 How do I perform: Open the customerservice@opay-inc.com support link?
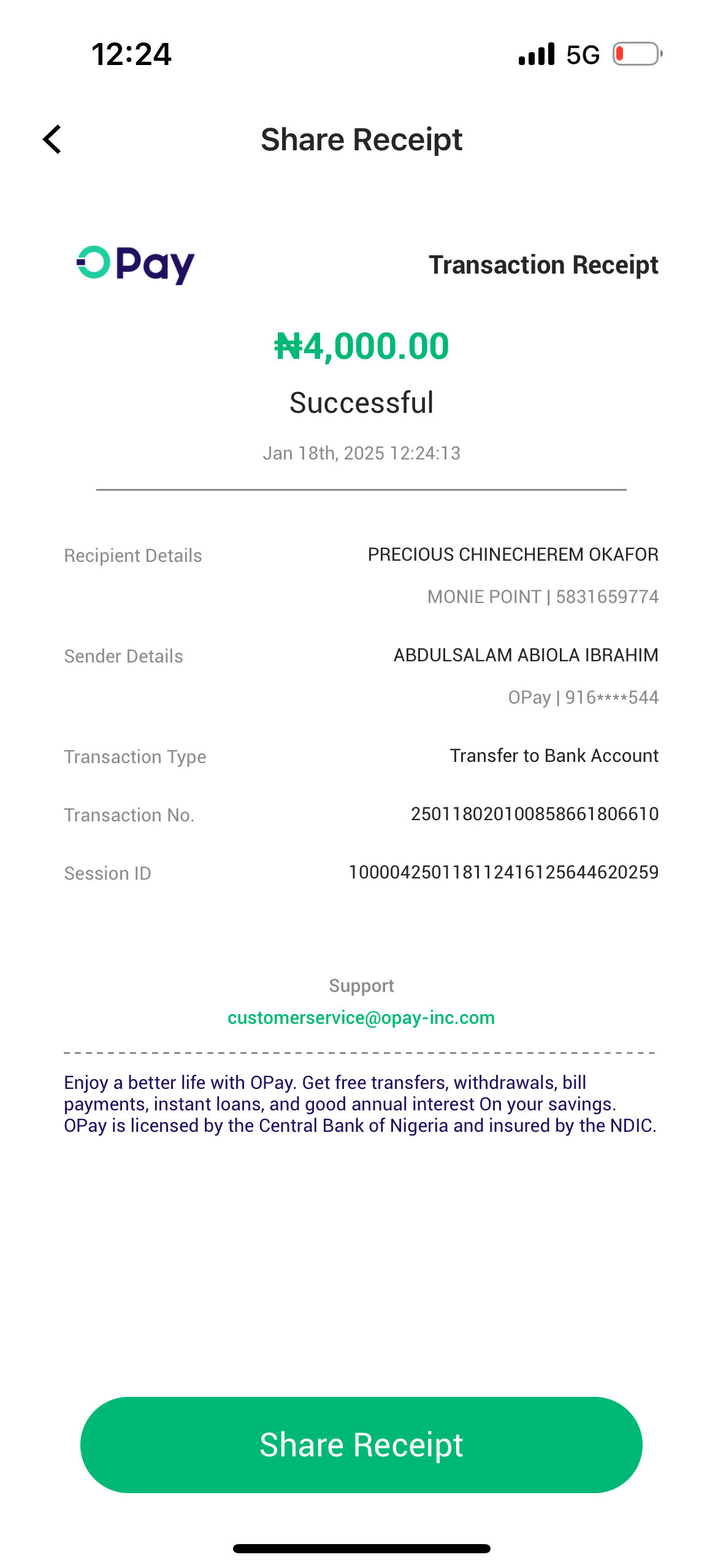(x=361, y=1018)
